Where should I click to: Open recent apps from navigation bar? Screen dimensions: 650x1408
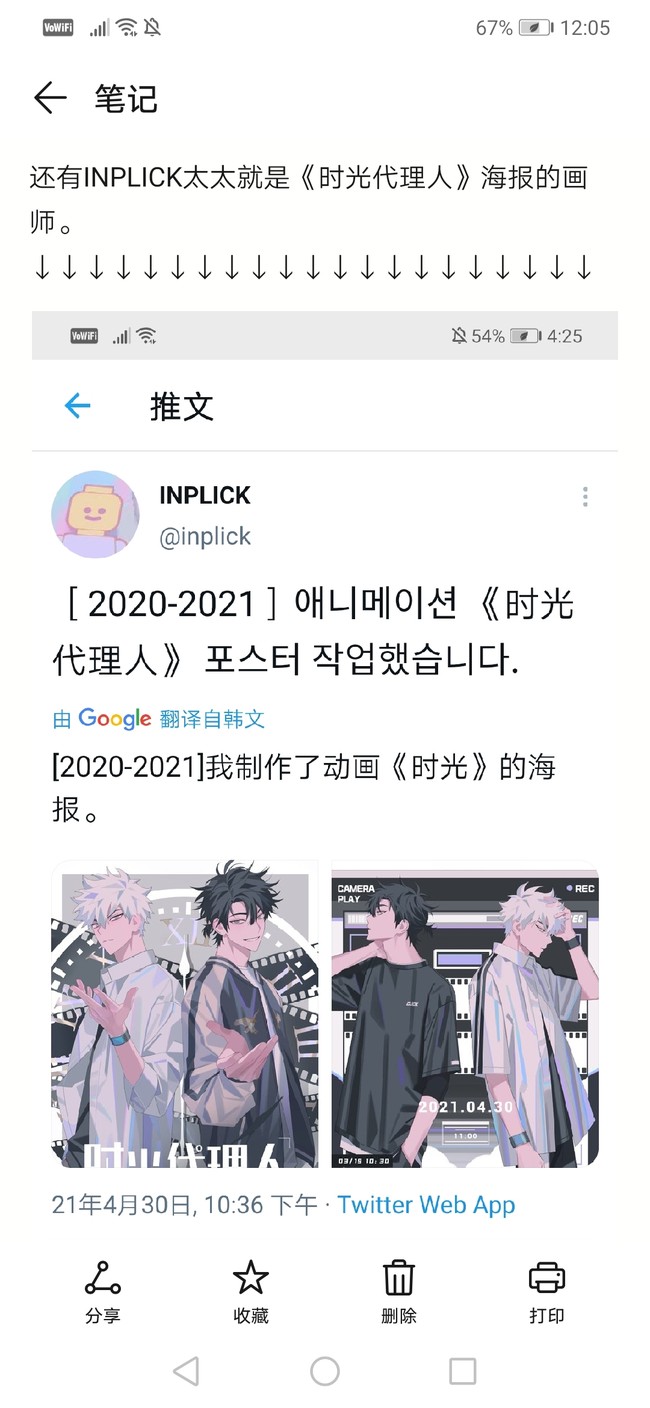(x=462, y=1371)
